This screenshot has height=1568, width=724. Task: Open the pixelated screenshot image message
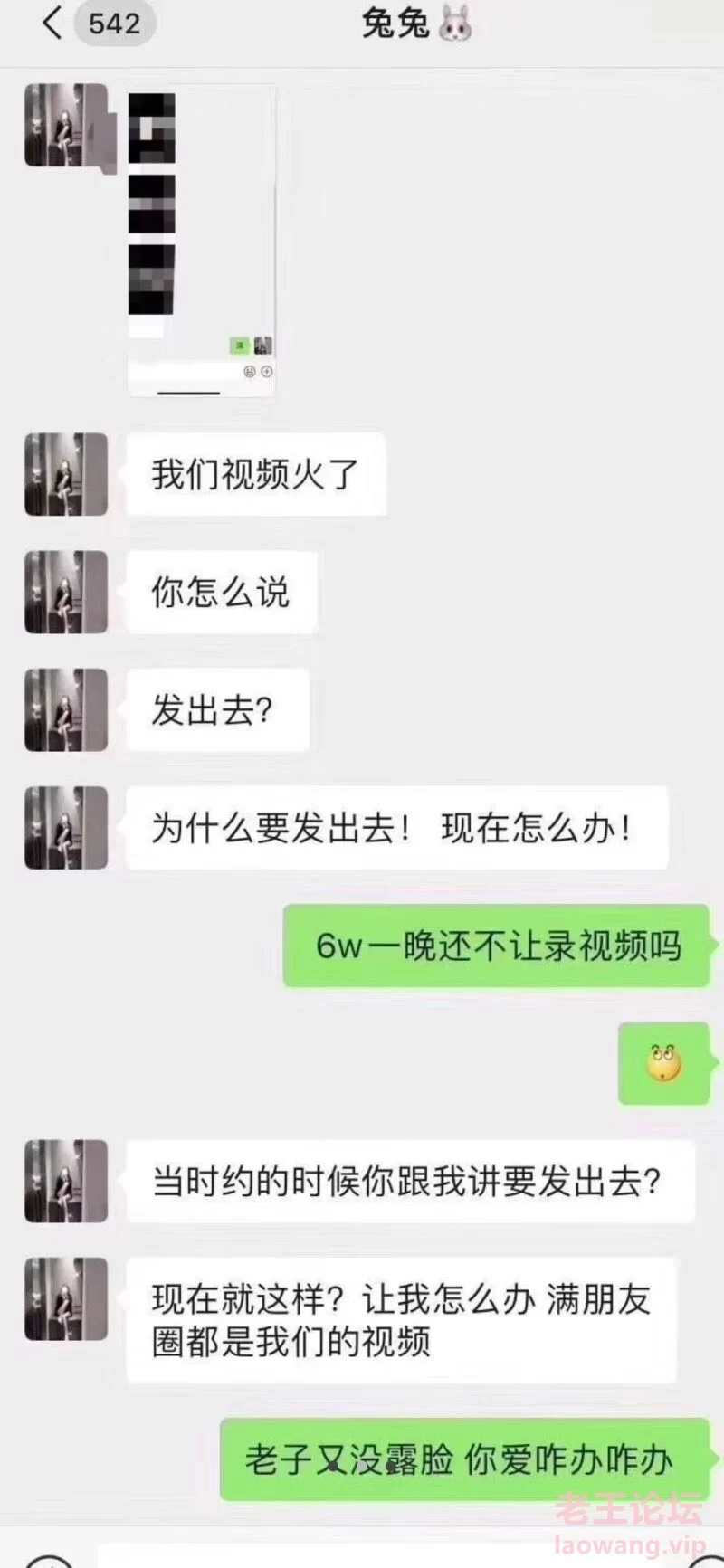click(201, 241)
